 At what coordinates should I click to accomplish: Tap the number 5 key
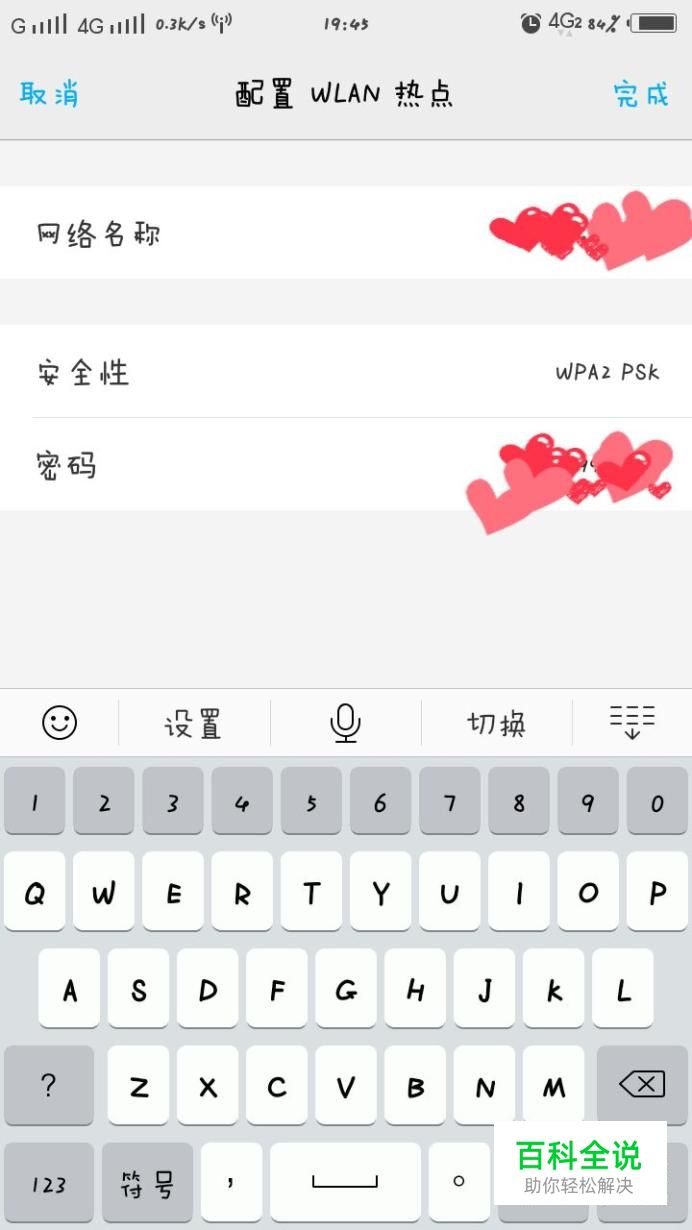pyautogui.click(x=311, y=802)
